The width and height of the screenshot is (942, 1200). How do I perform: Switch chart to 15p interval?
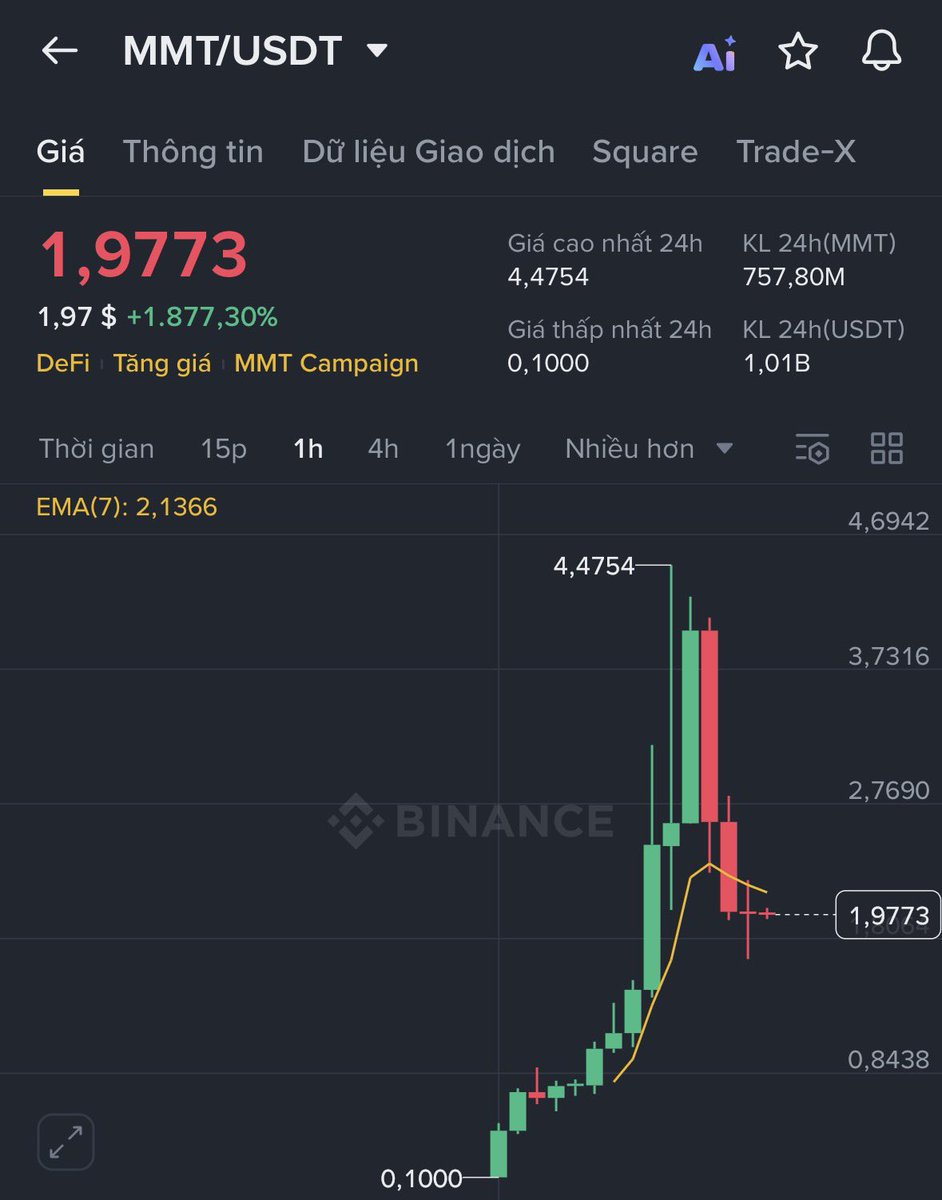[224, 449]
